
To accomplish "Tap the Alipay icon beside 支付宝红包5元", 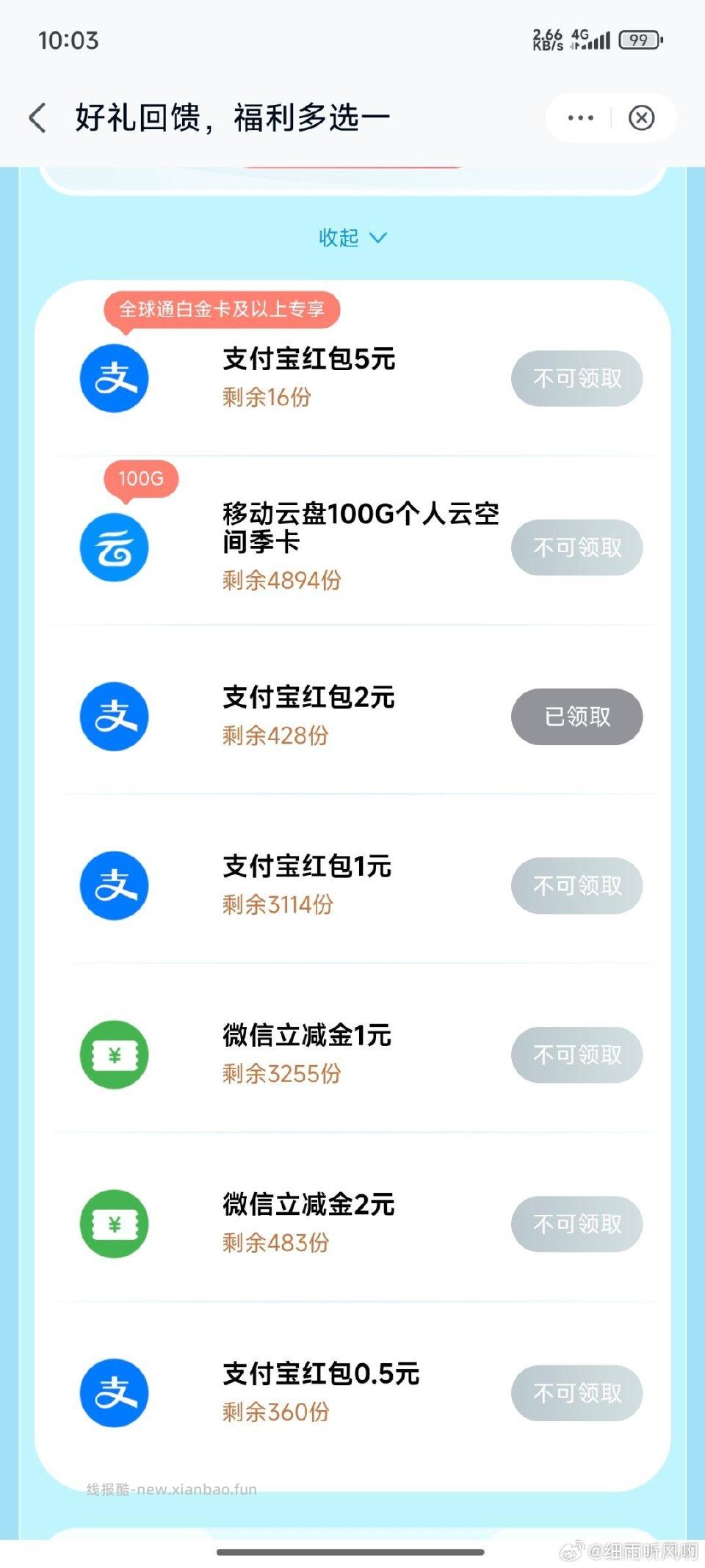I will pos(115,378).
